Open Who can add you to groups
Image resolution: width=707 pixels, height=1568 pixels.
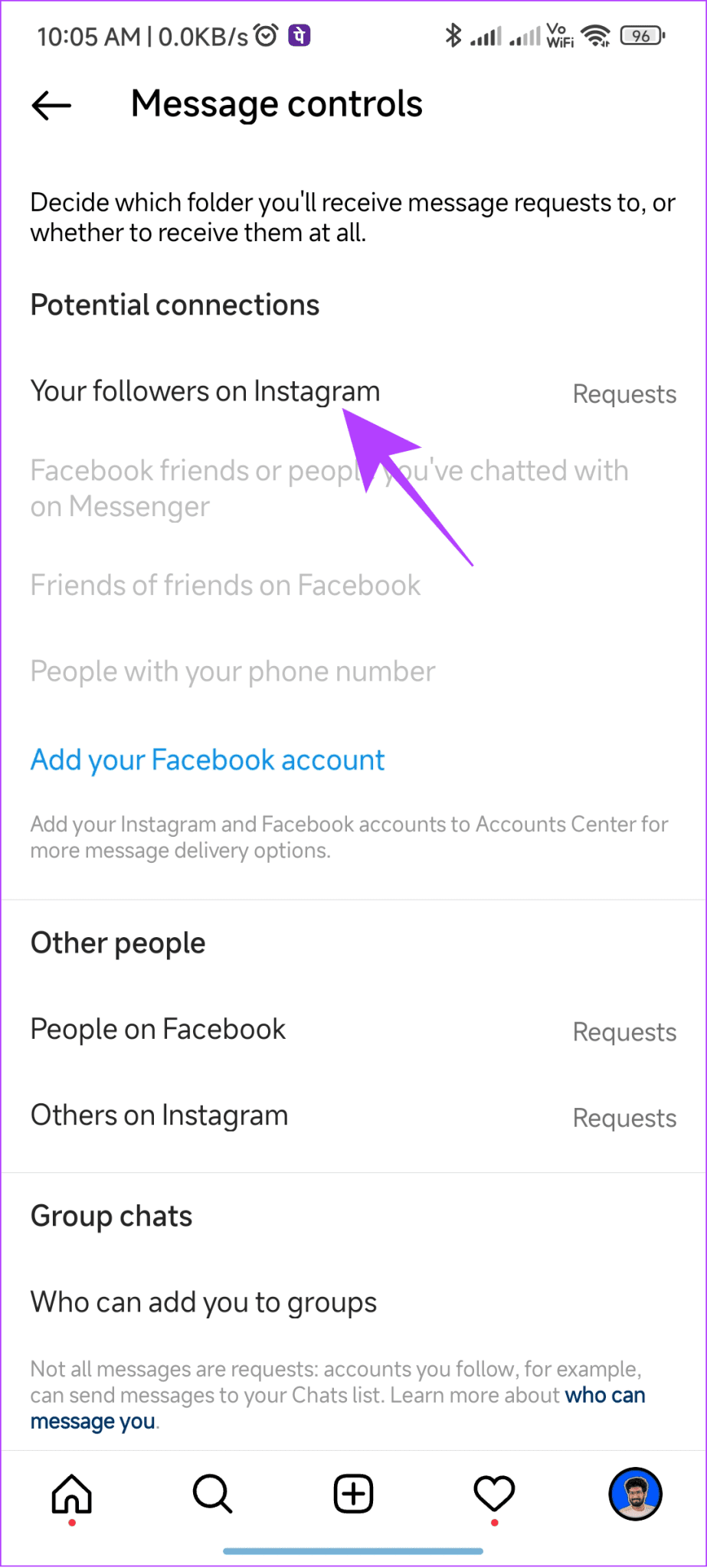point(203,1302)
